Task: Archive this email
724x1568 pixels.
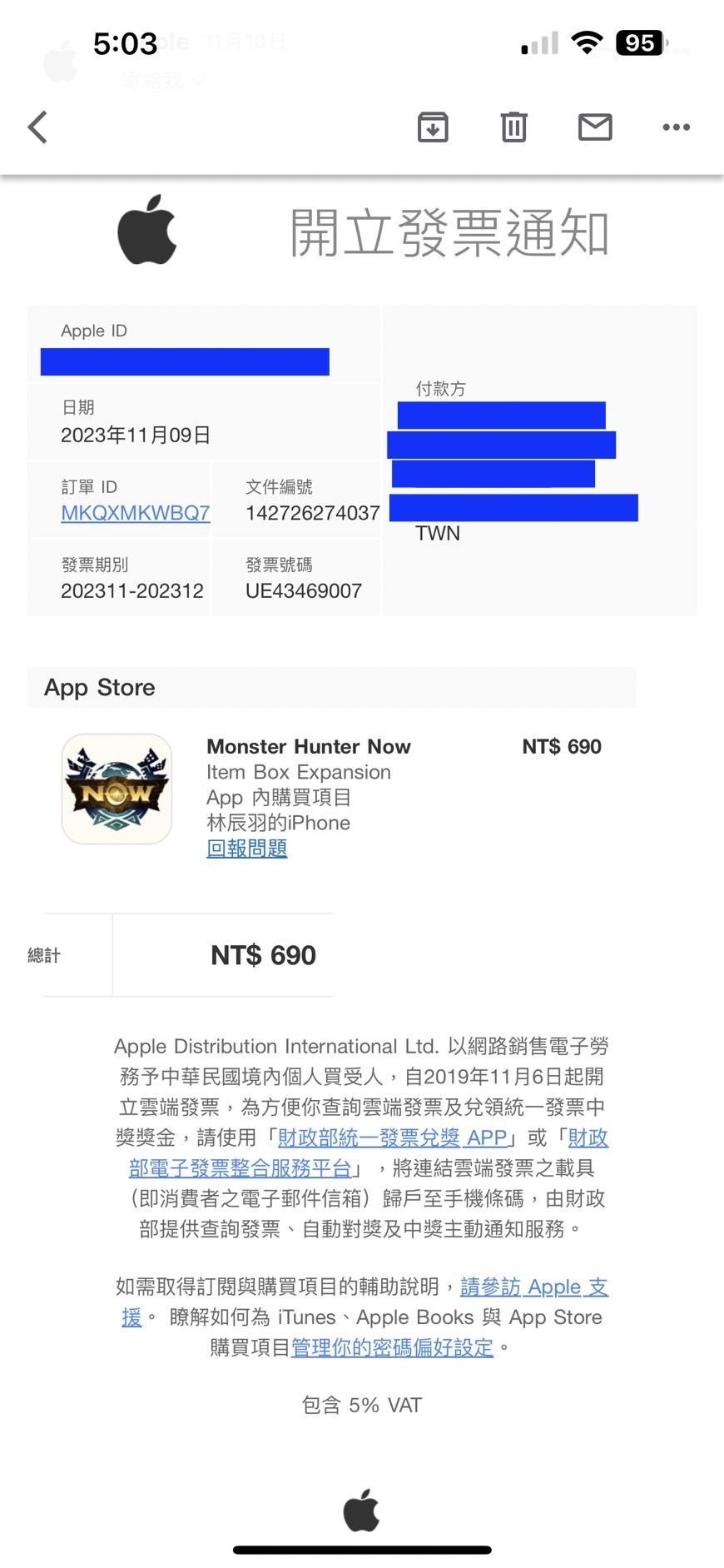Action: (433, 127)
